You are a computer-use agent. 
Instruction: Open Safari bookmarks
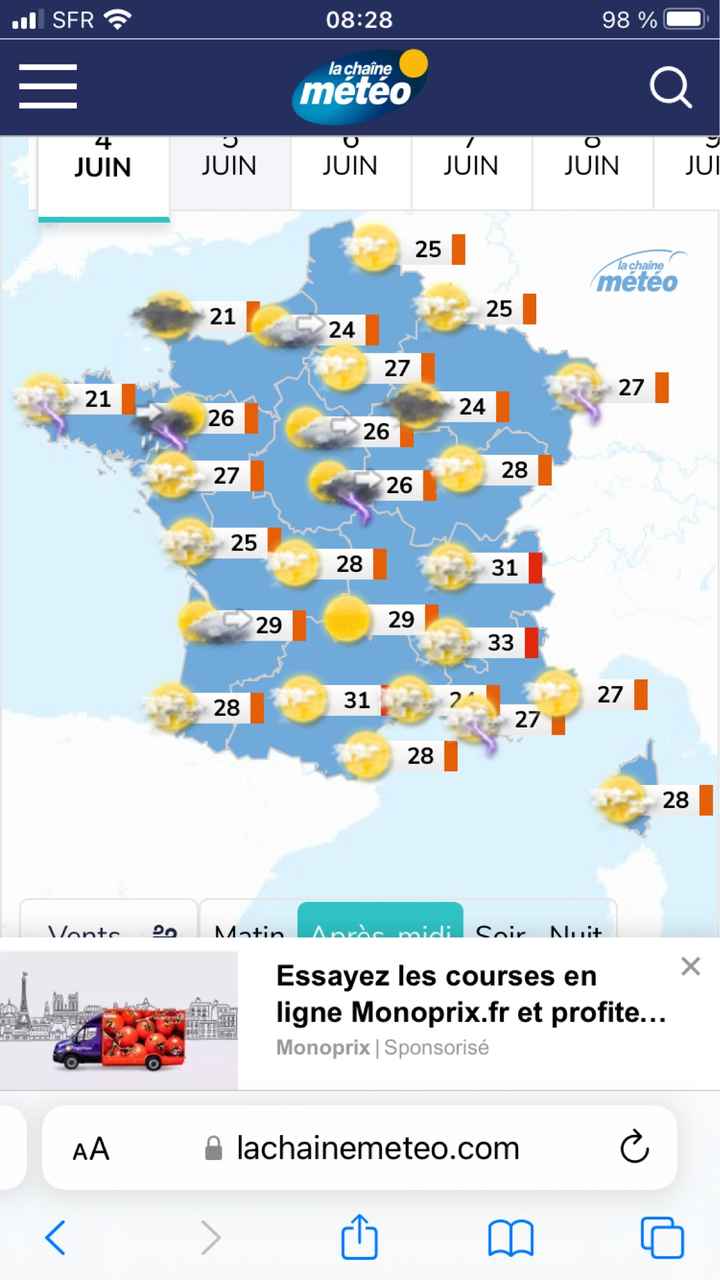[x=510, y=1238]
